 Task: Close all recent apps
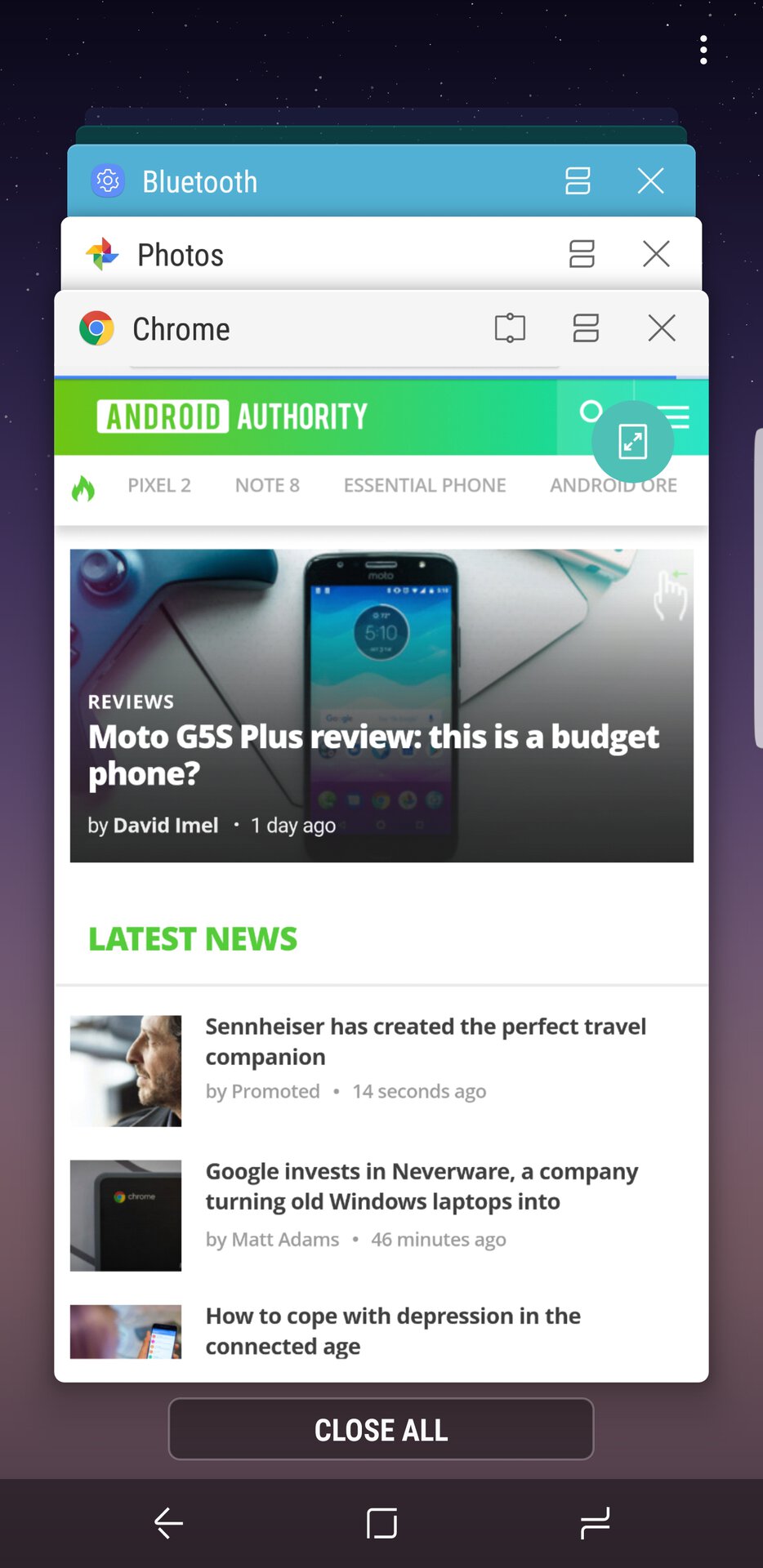[381, 1429]
